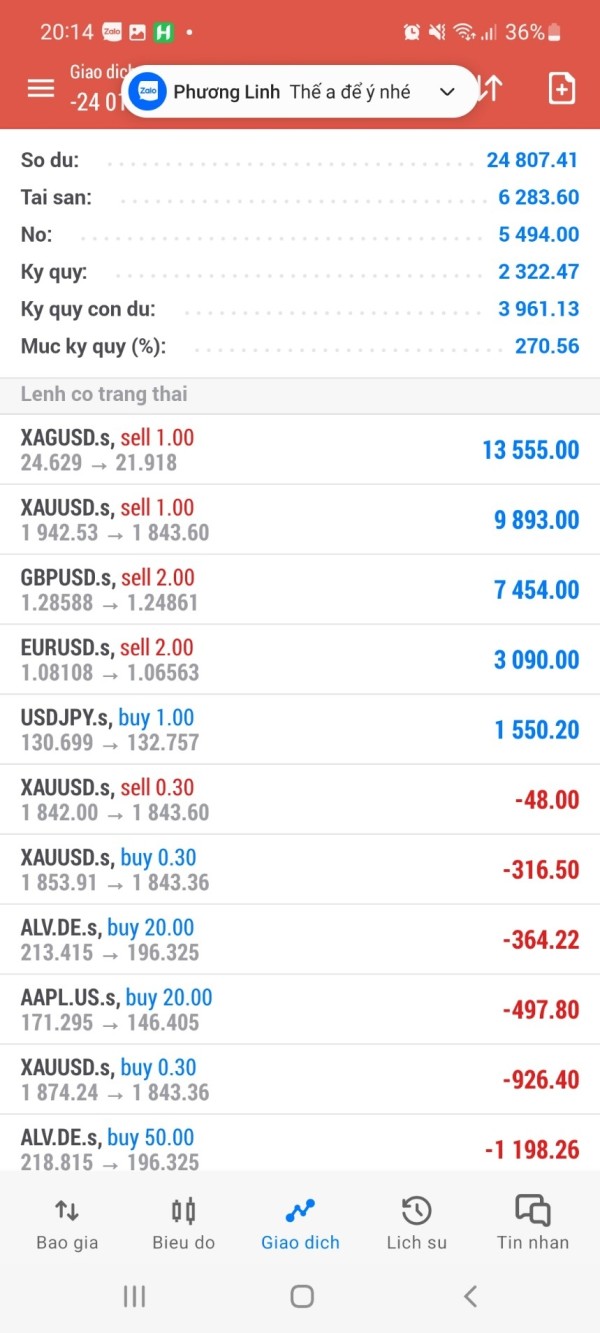
Task: Open the XAUUSD.s sell 1.00 position
Action: pyautogui.click(x=300, y=520)
